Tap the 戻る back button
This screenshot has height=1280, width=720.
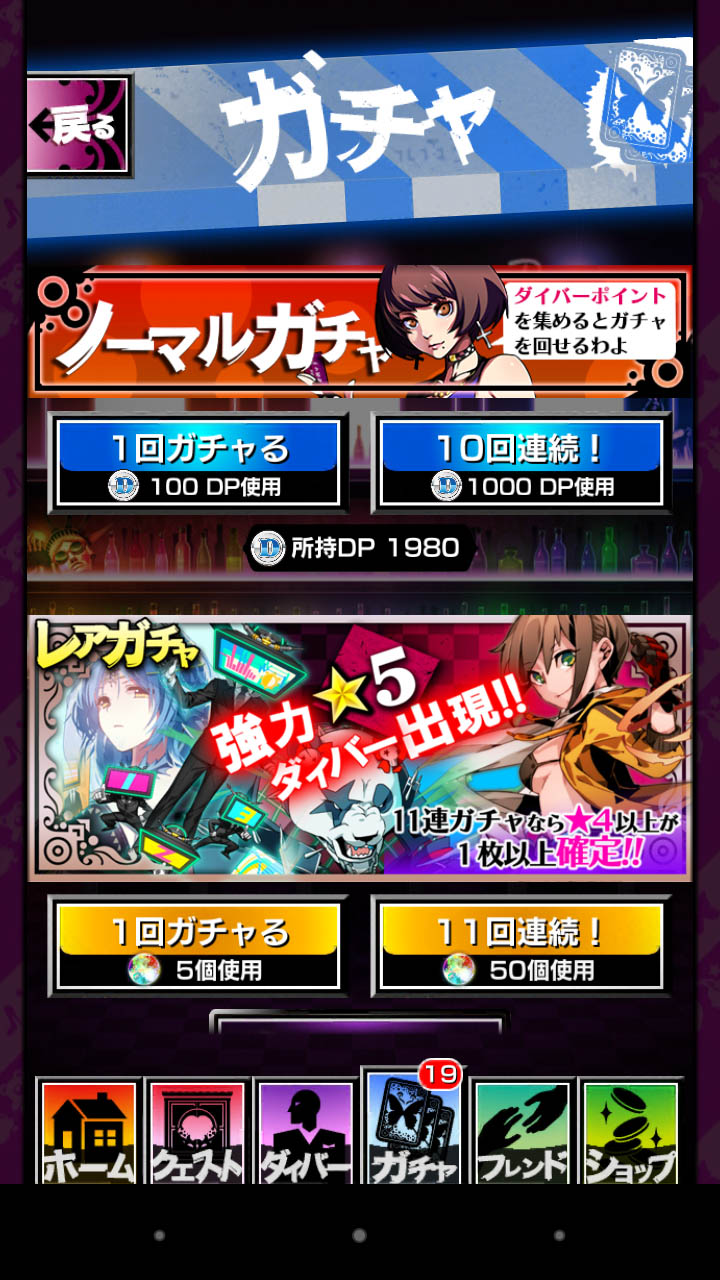(79, 127)
